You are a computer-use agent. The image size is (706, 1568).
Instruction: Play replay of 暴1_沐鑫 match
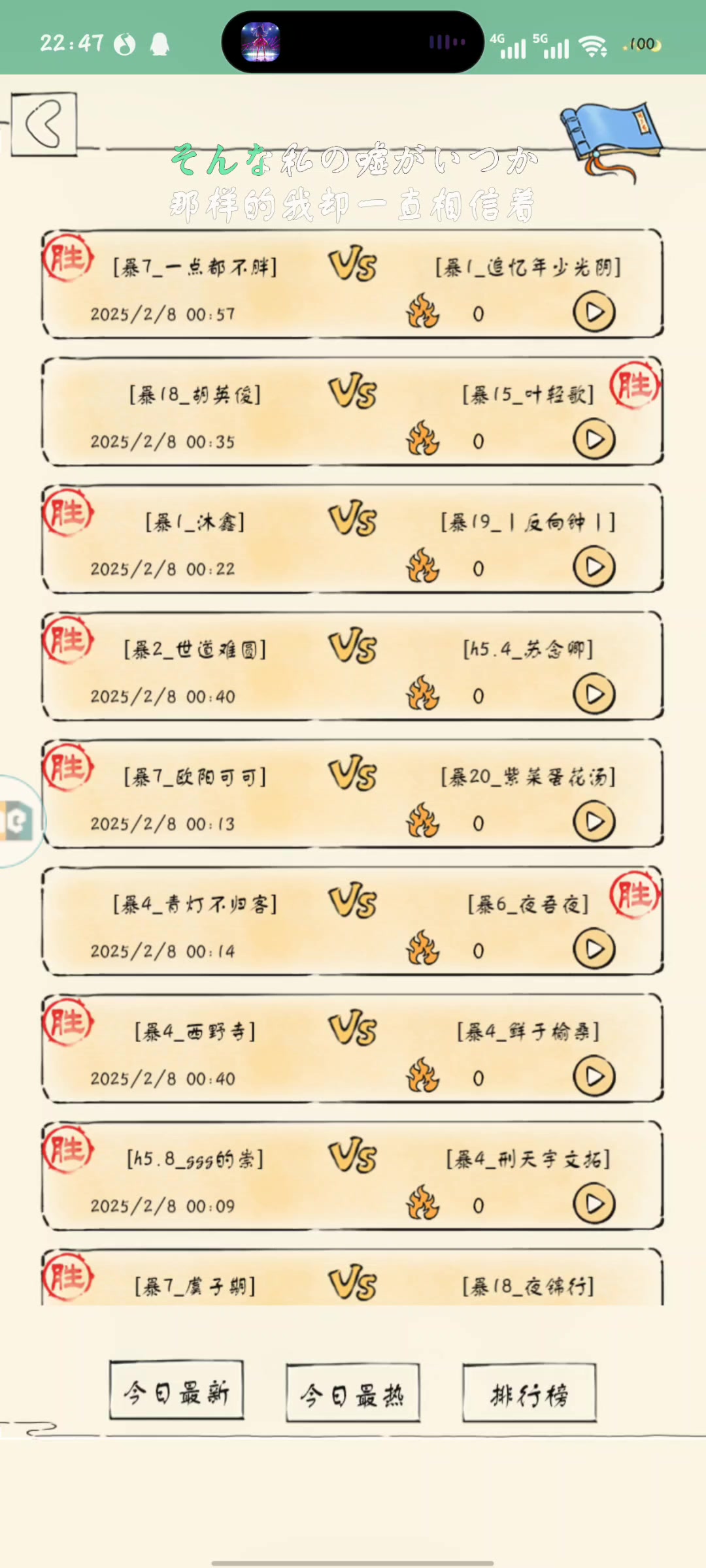(x=594, y=567)
